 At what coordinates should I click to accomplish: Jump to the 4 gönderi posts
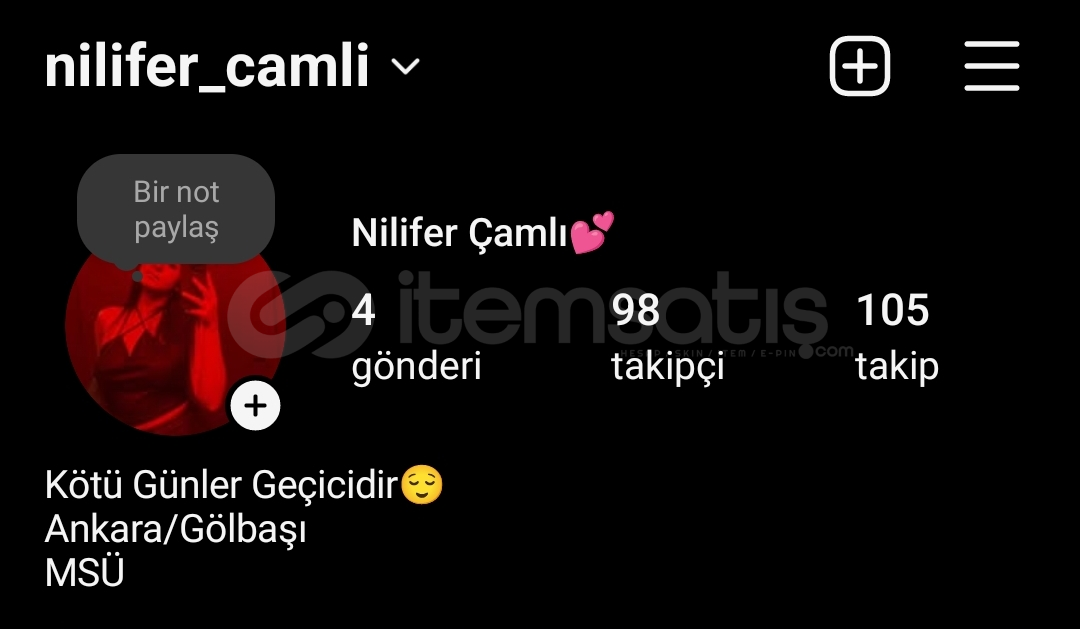pyautogui.click(x=415, y=338)
